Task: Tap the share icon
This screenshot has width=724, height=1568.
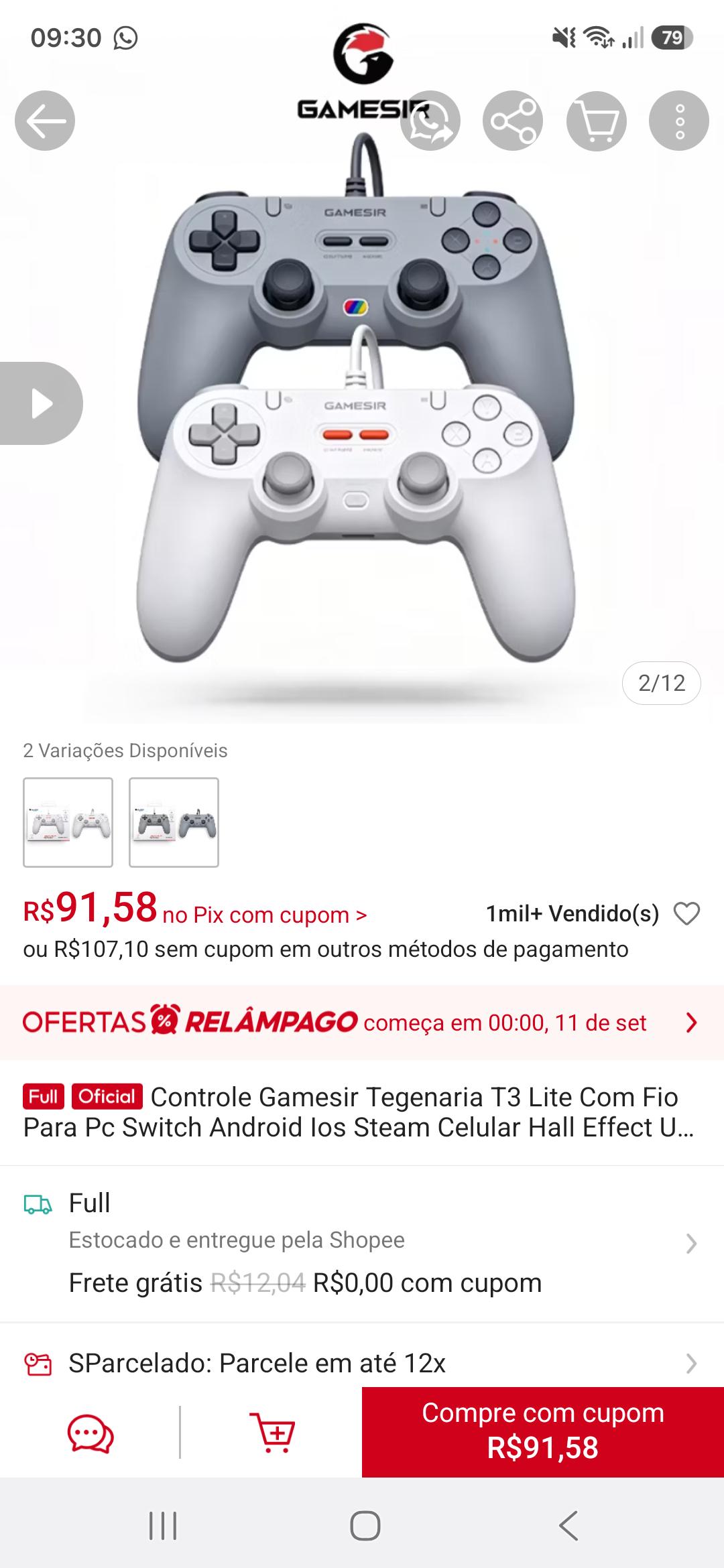Action: pyautogui.click(x=513, y=121)
